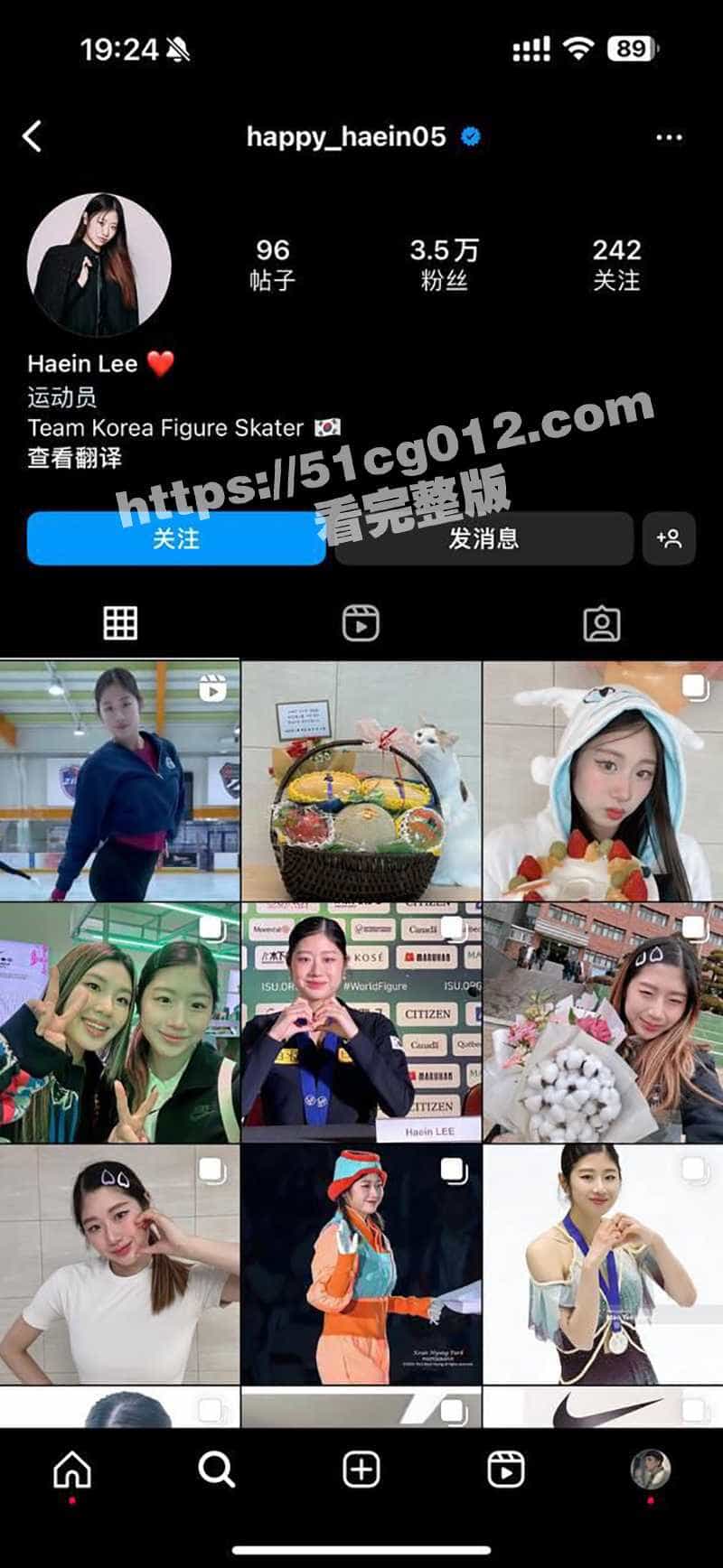723x1568 pixels.
Task: Create a new post with plus icon
Action: click(361, 1470)
